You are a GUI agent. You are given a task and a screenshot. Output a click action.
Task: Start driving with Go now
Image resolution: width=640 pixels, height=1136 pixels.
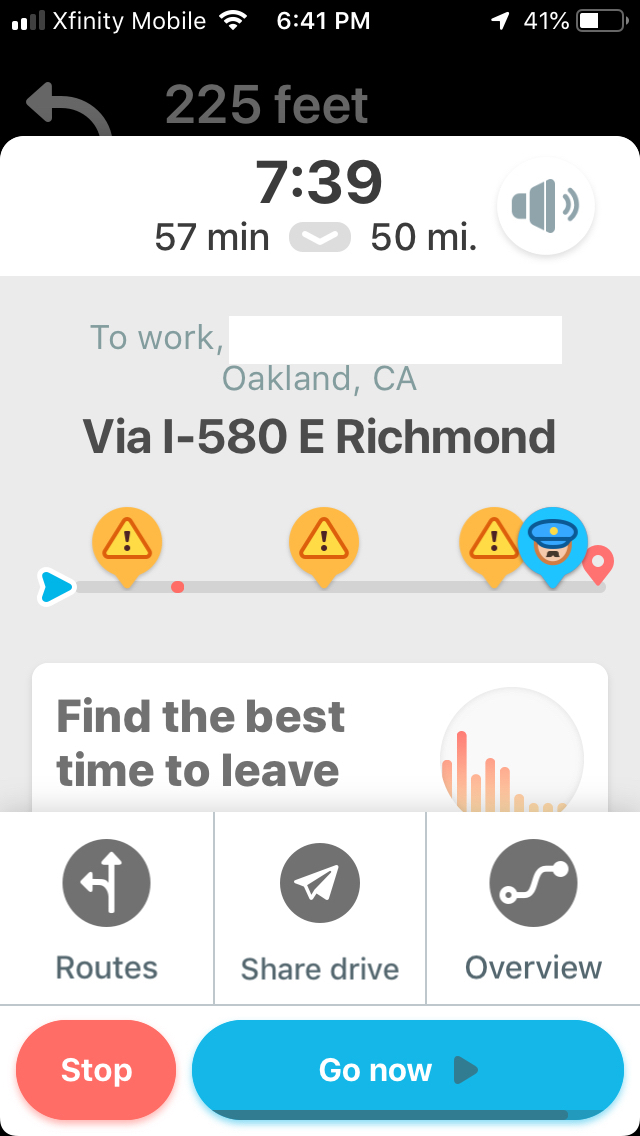point(407,1070)
